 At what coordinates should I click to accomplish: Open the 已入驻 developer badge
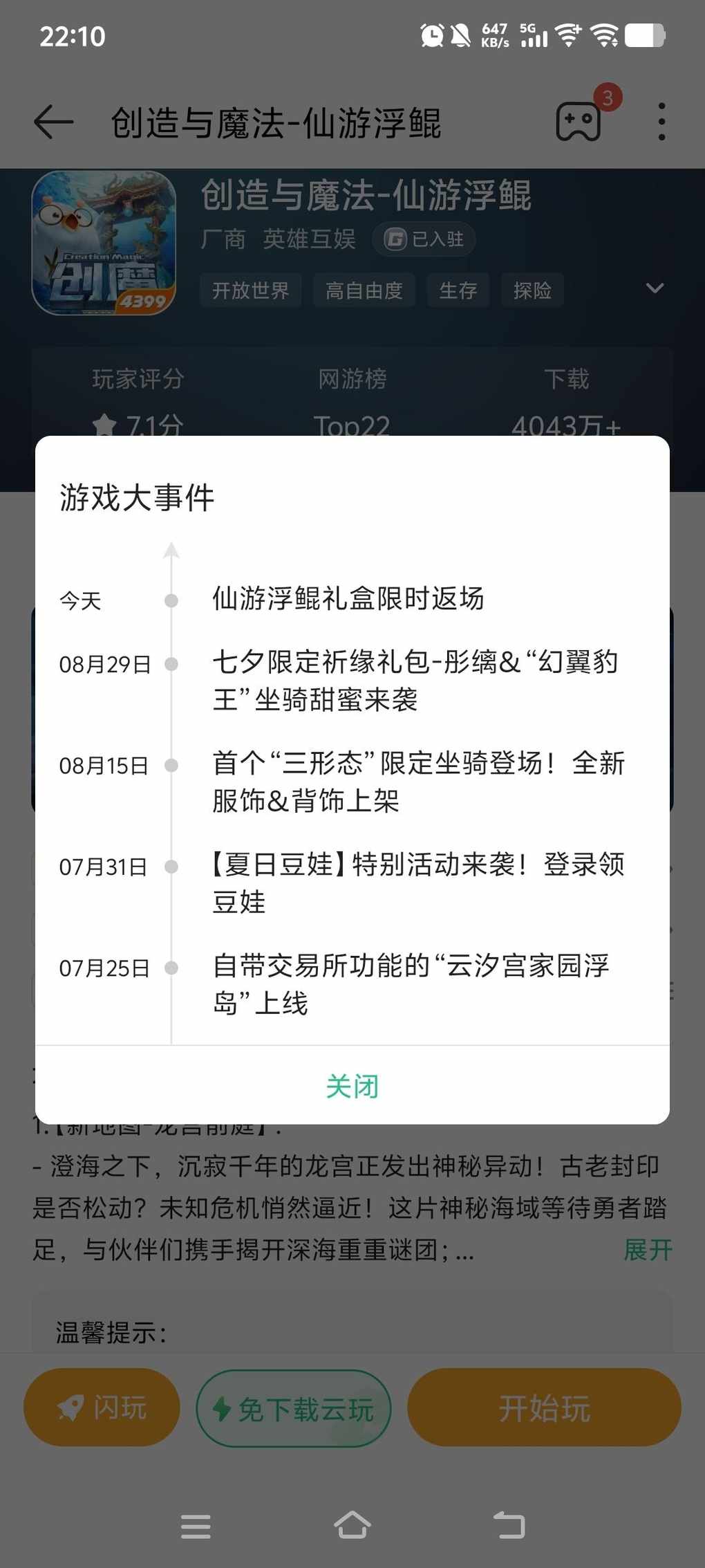[424, 239]
